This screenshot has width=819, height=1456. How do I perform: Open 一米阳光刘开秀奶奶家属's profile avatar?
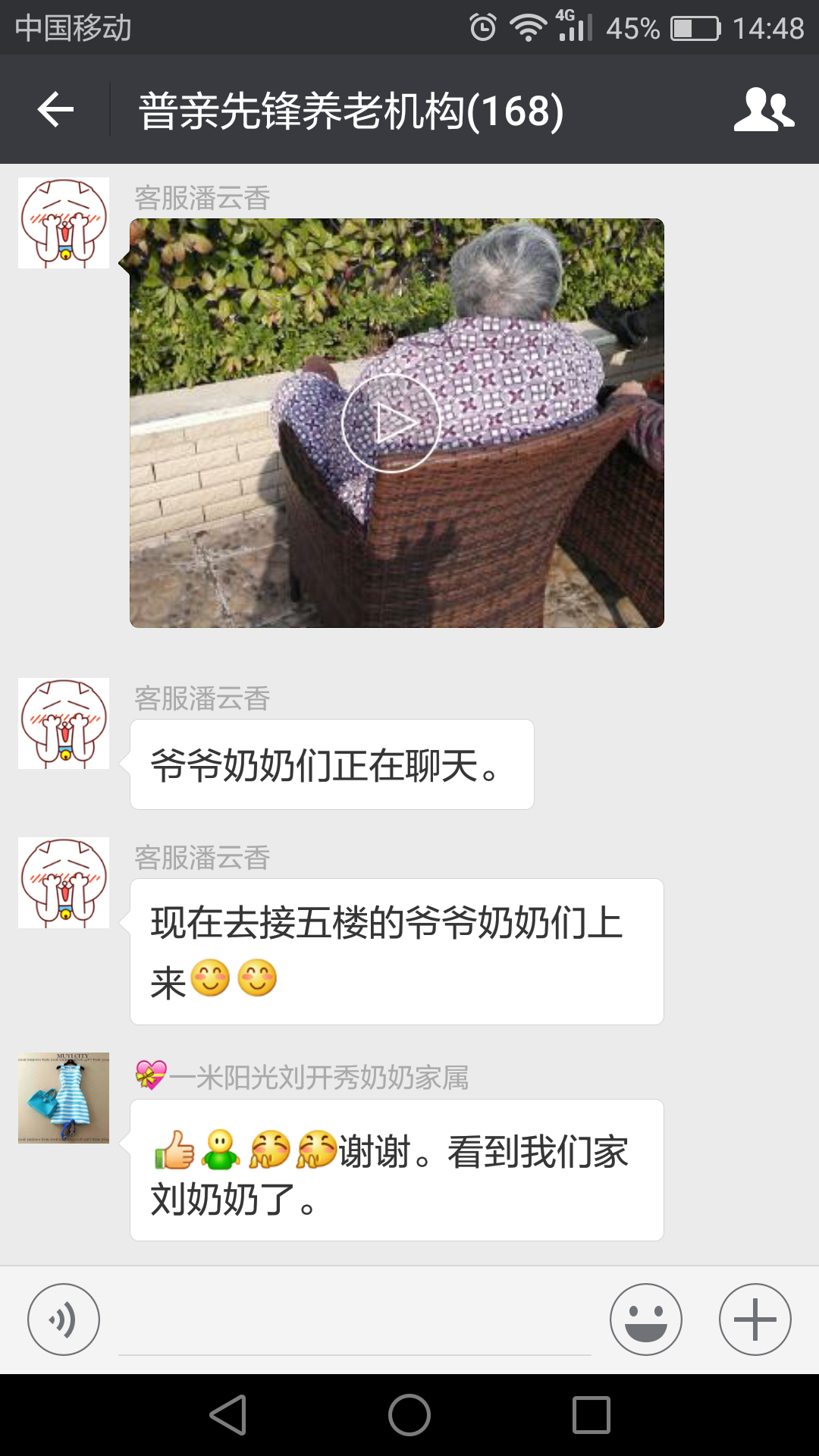tap(64, 1097)
